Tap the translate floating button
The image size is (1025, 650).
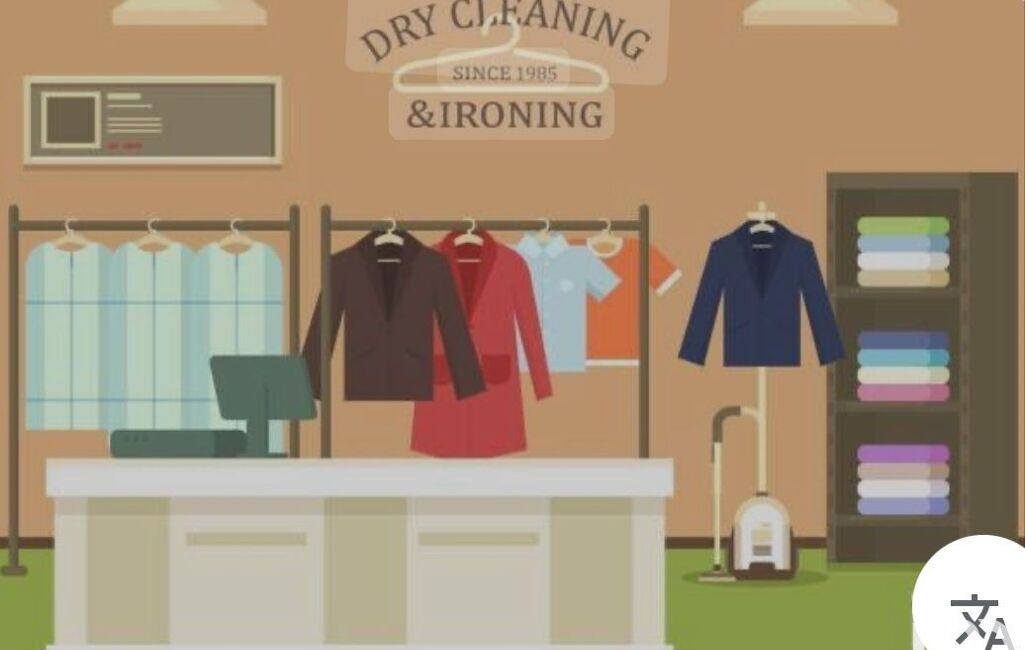click(979, 612)
